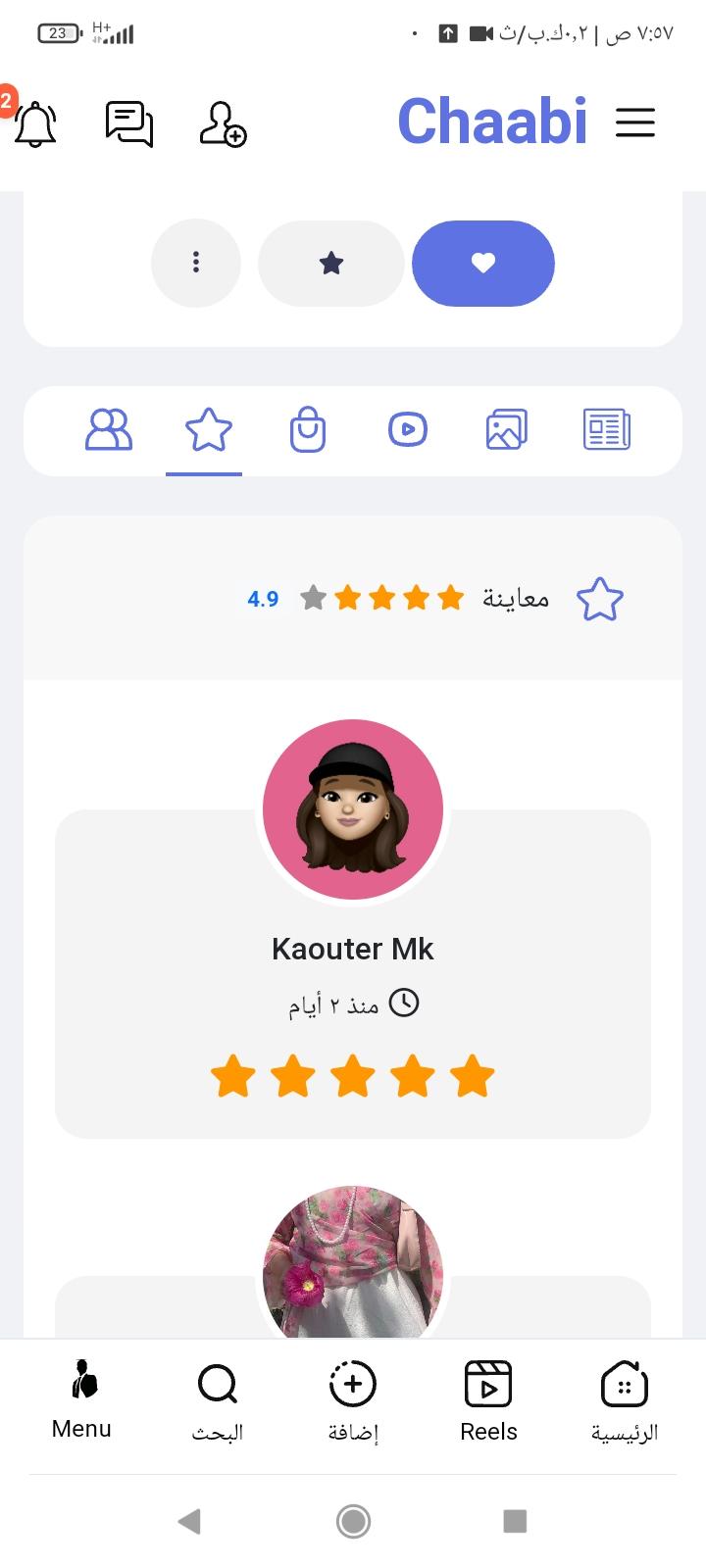Open the notifications bell
This screenshot has width=706, height=1568.
click(x=35, y=123)
